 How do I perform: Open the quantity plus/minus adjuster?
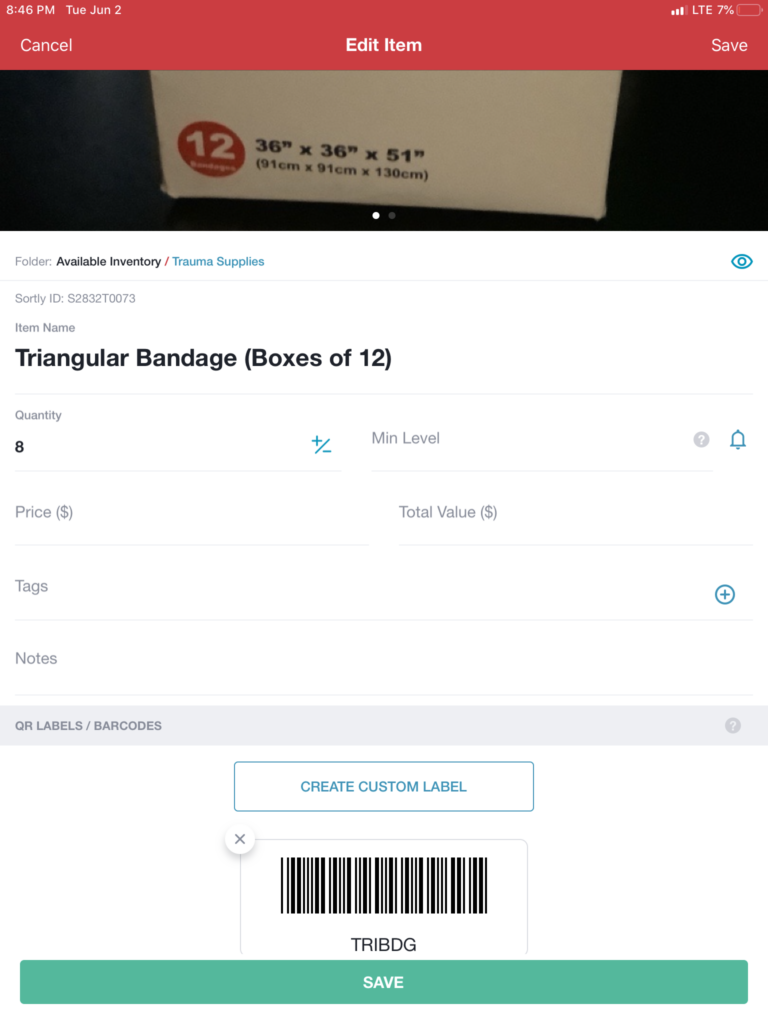point(321,446)
